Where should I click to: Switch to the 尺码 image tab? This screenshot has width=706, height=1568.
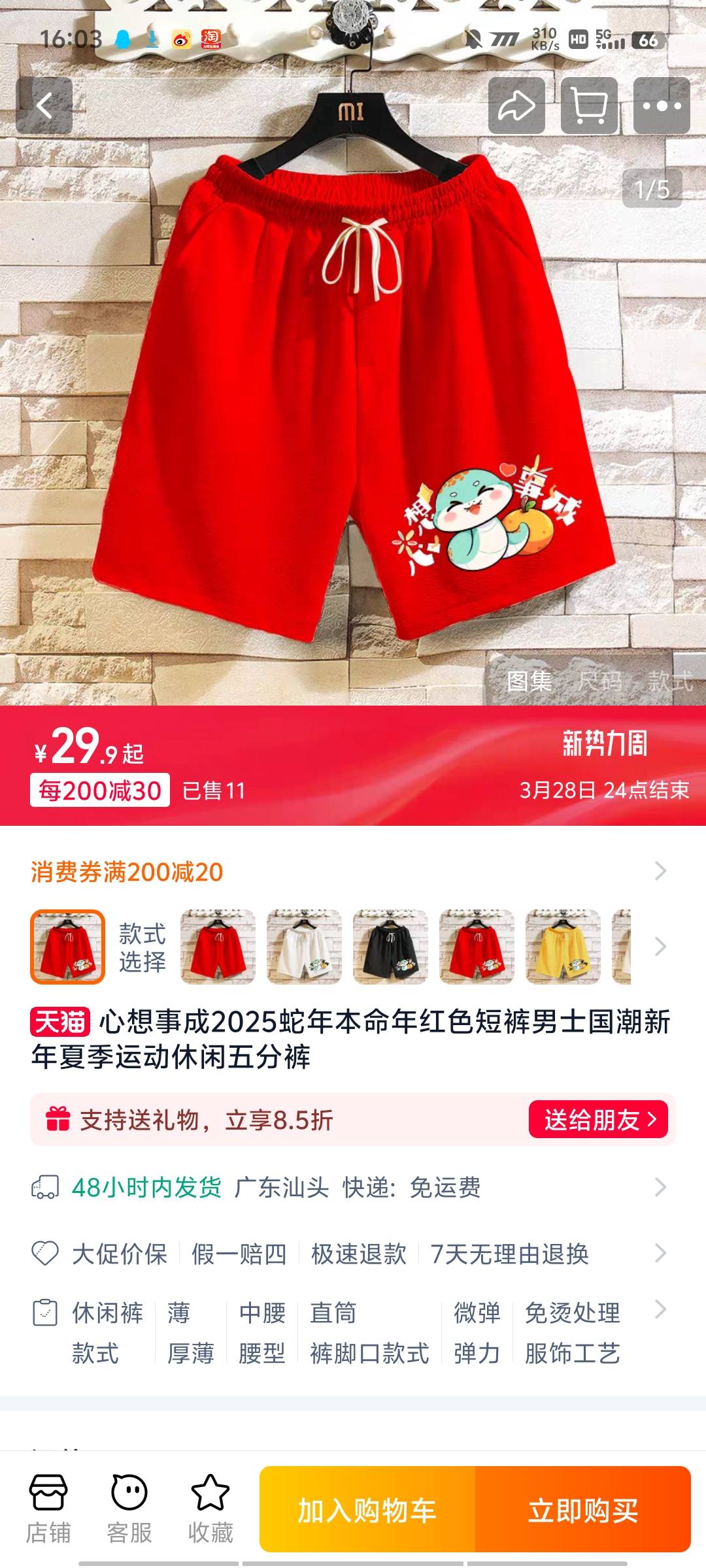(x=599, y=681)
